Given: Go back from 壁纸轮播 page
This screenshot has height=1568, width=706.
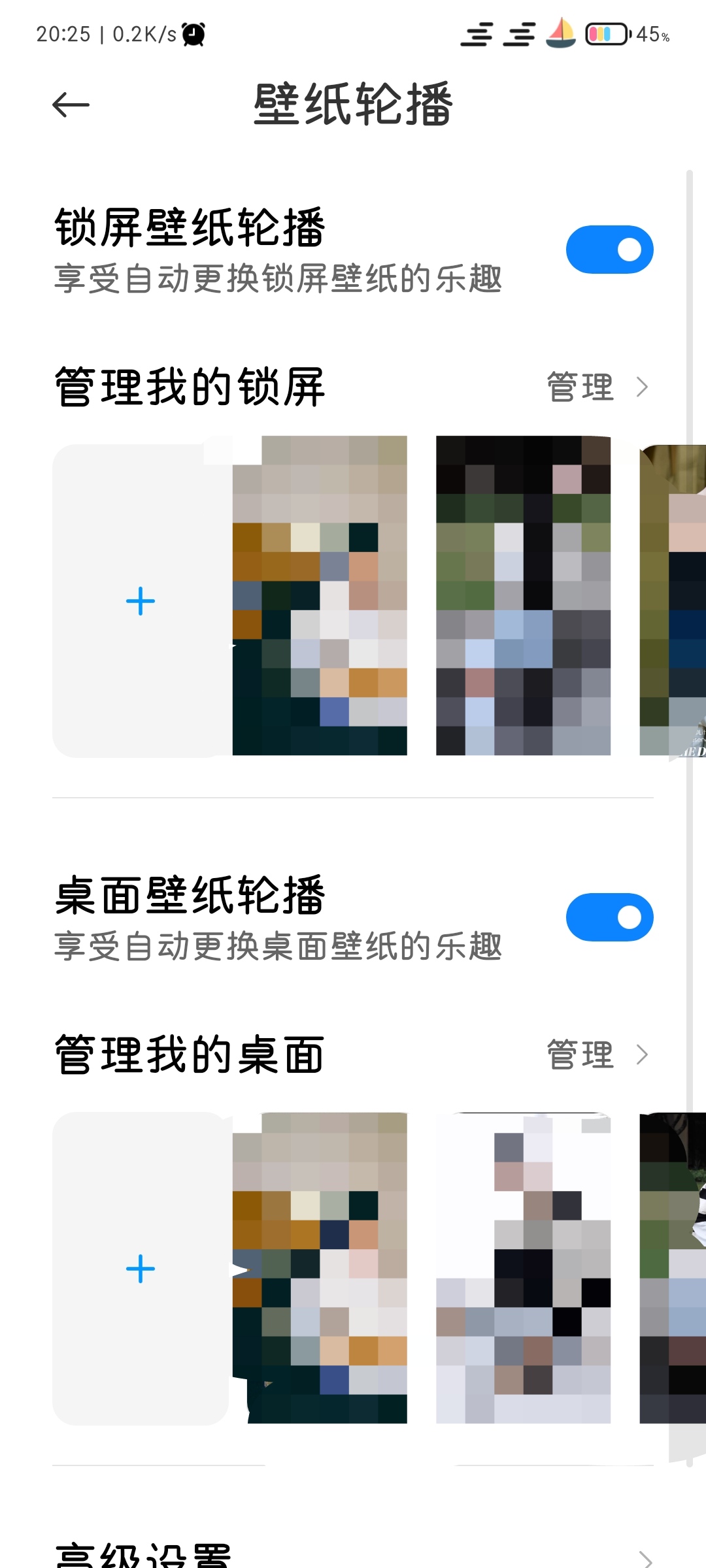Looking at the screenshot, I should (71, 105).
